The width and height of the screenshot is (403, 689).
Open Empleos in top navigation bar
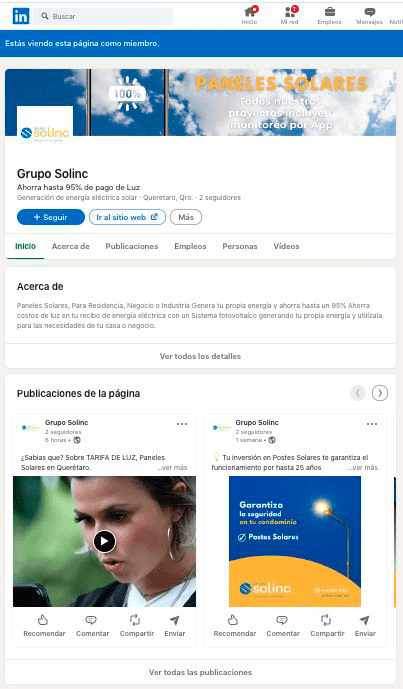(x=329, y=15)
